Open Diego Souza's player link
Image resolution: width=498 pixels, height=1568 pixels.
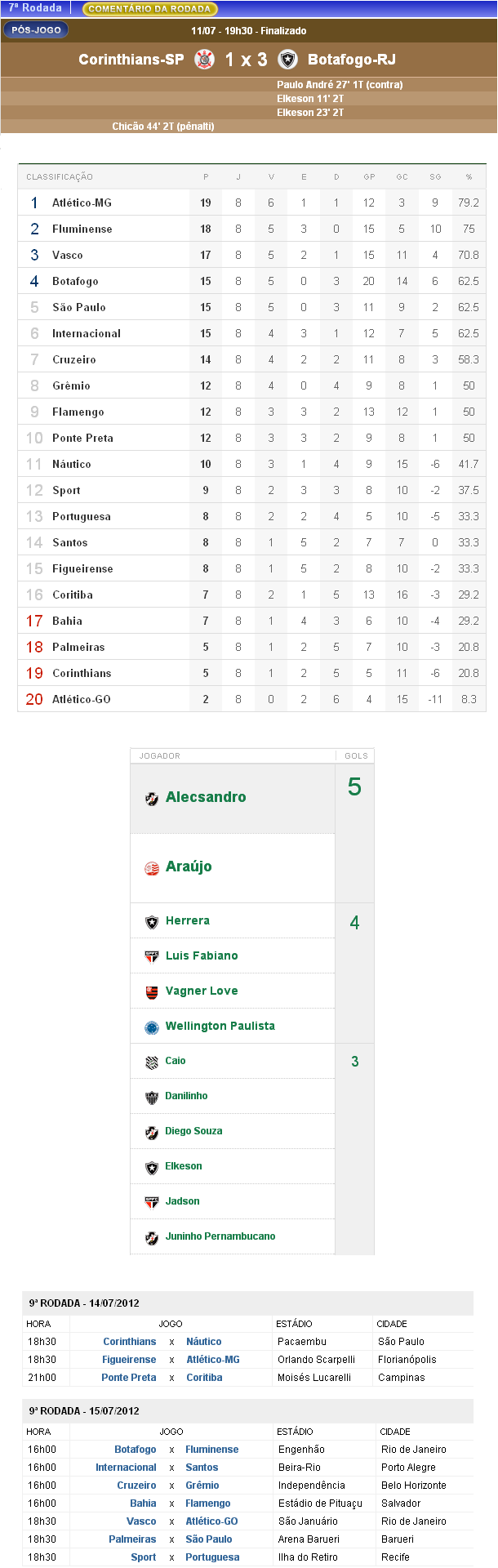(193, 1131)
